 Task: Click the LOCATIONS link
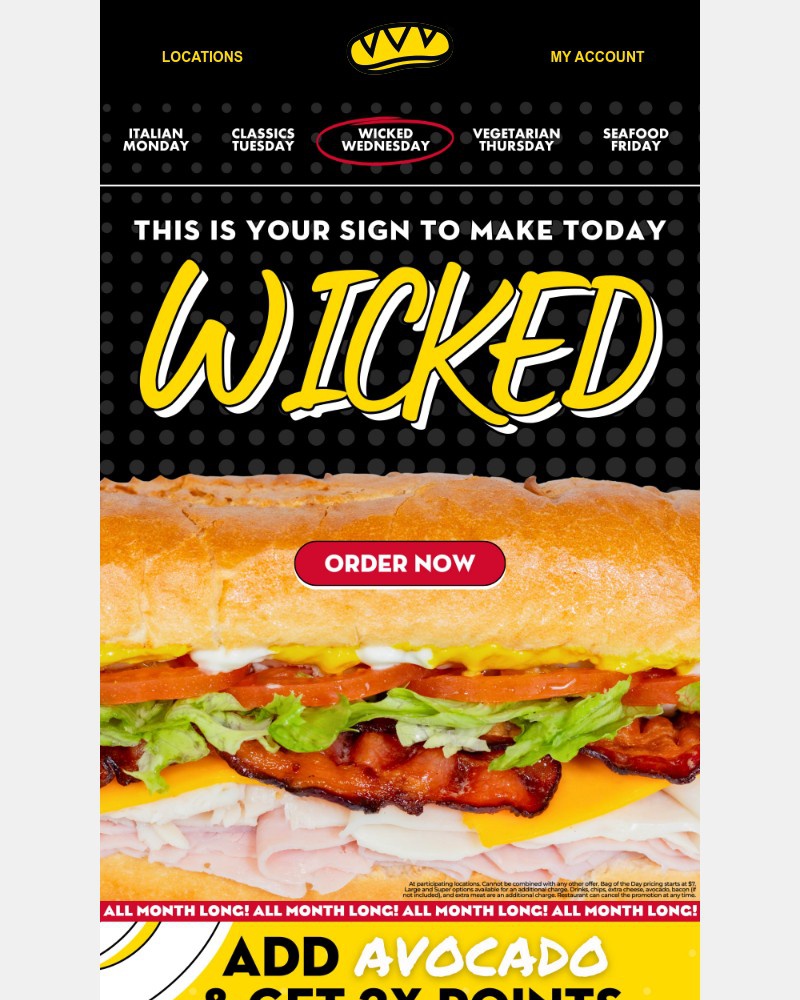pos(202,57)
